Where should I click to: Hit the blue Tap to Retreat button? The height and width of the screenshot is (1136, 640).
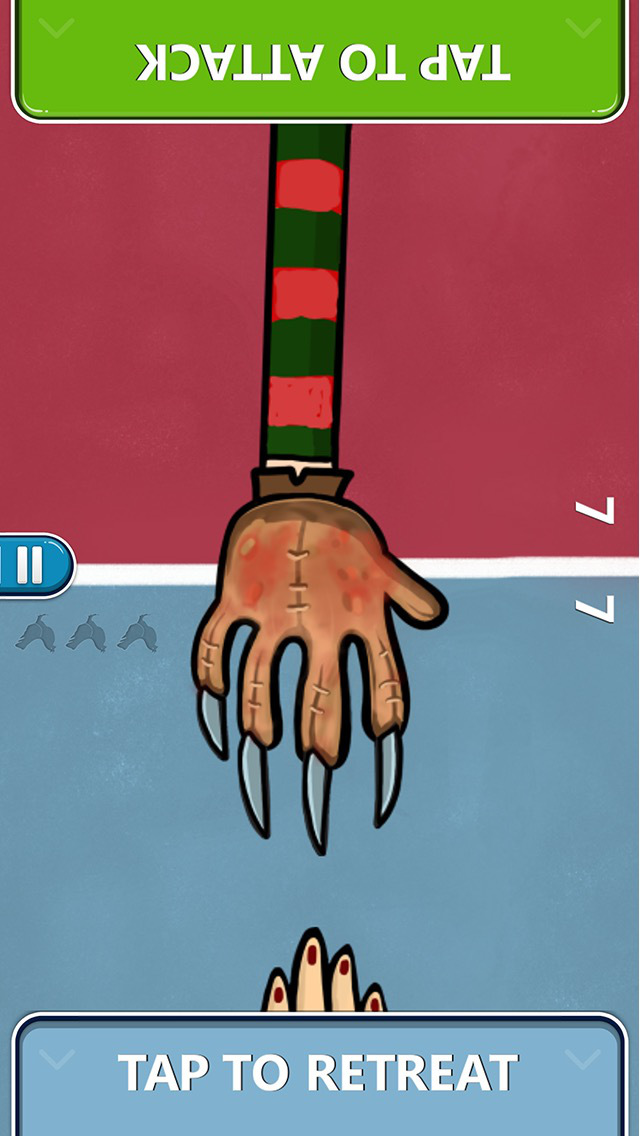click(x=320, y=1075)
